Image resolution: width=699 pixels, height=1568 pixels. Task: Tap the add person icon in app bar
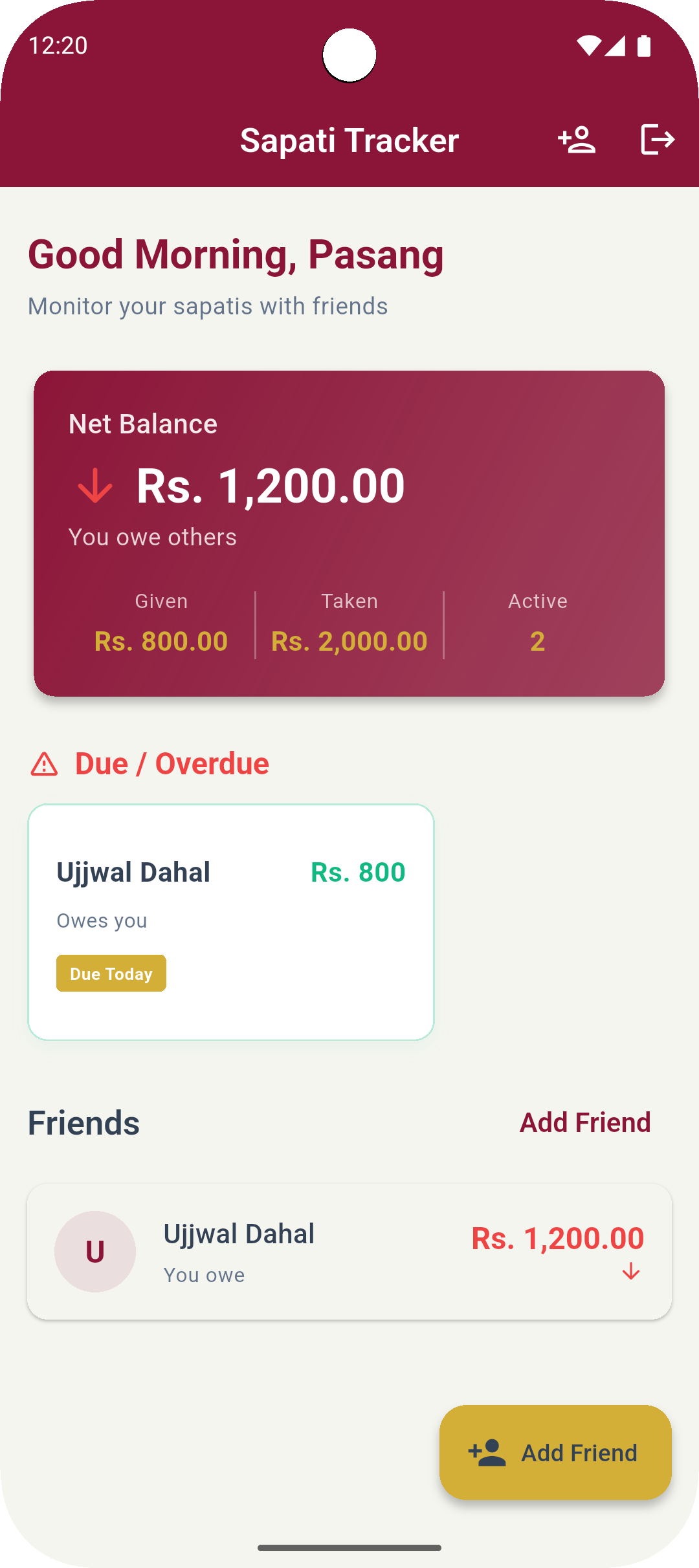click(577, 140)
